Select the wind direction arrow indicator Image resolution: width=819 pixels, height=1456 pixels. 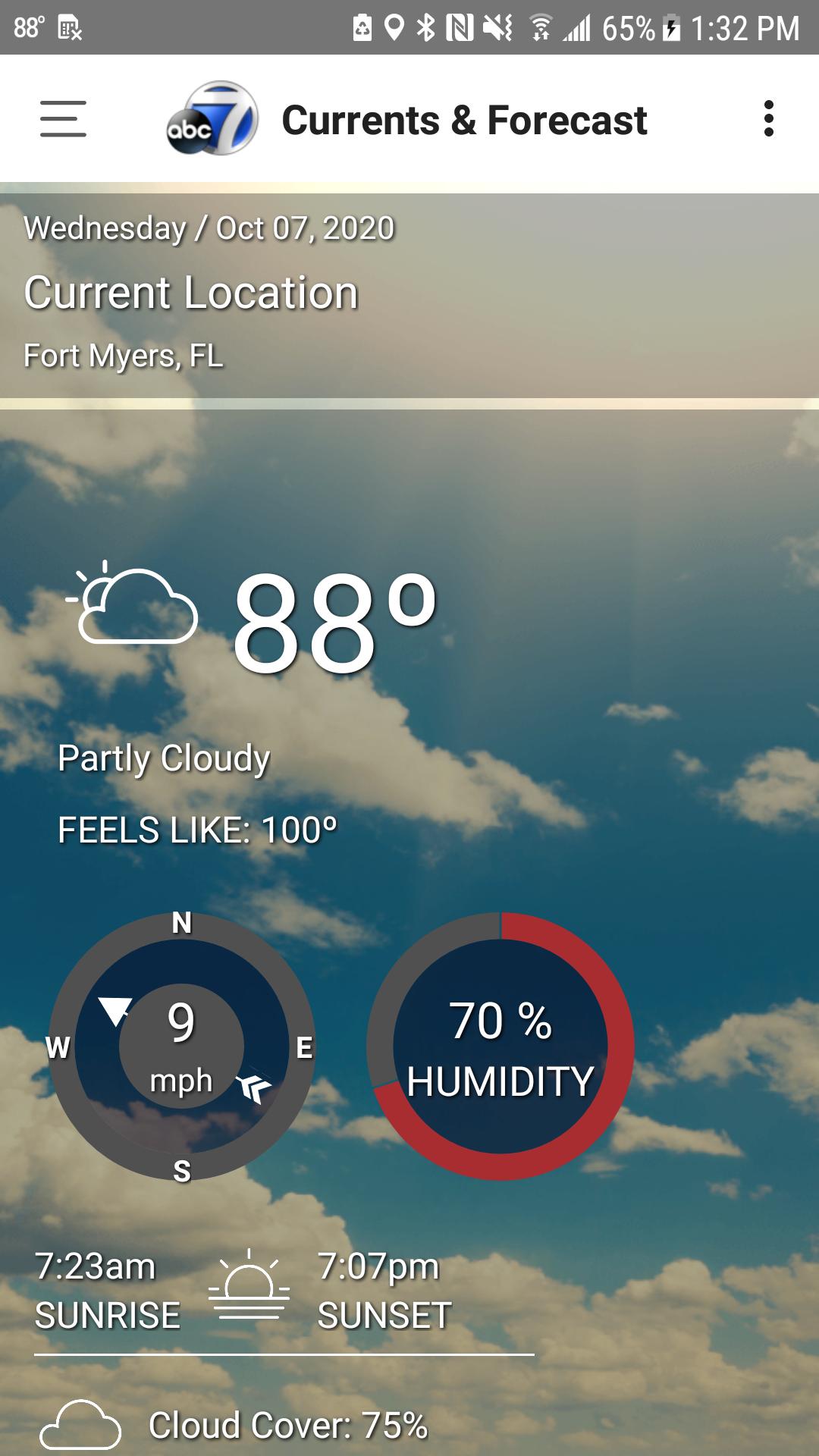[x=114, y=1009]
